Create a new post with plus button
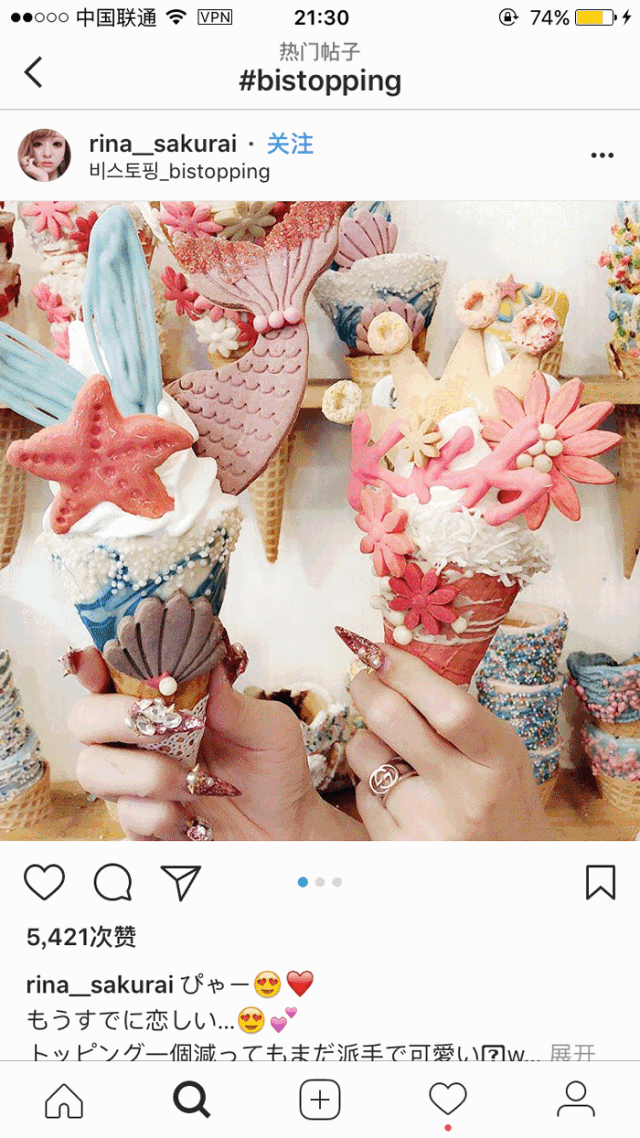The image size is (640, 1138). point(320,1100)
